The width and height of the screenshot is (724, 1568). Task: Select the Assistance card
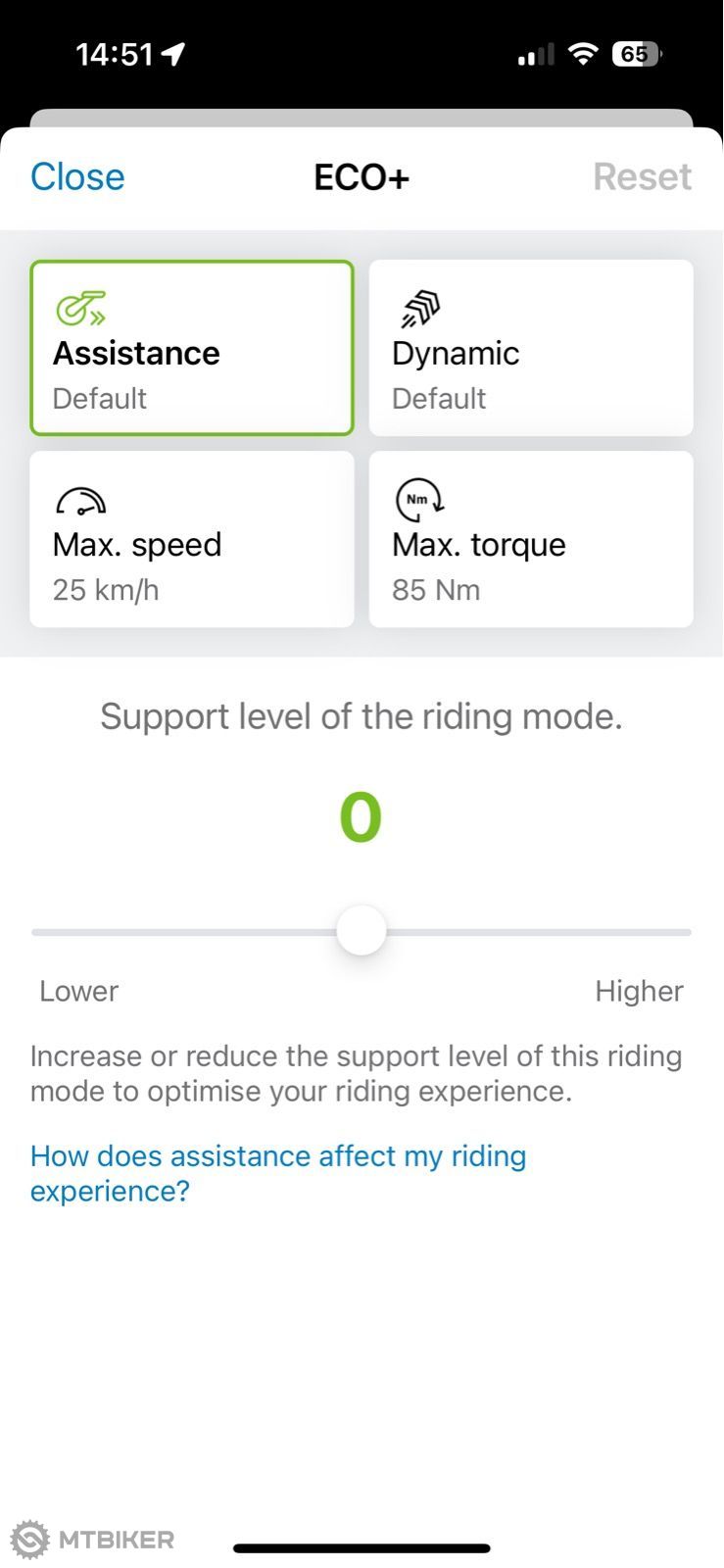pos(192,348)
